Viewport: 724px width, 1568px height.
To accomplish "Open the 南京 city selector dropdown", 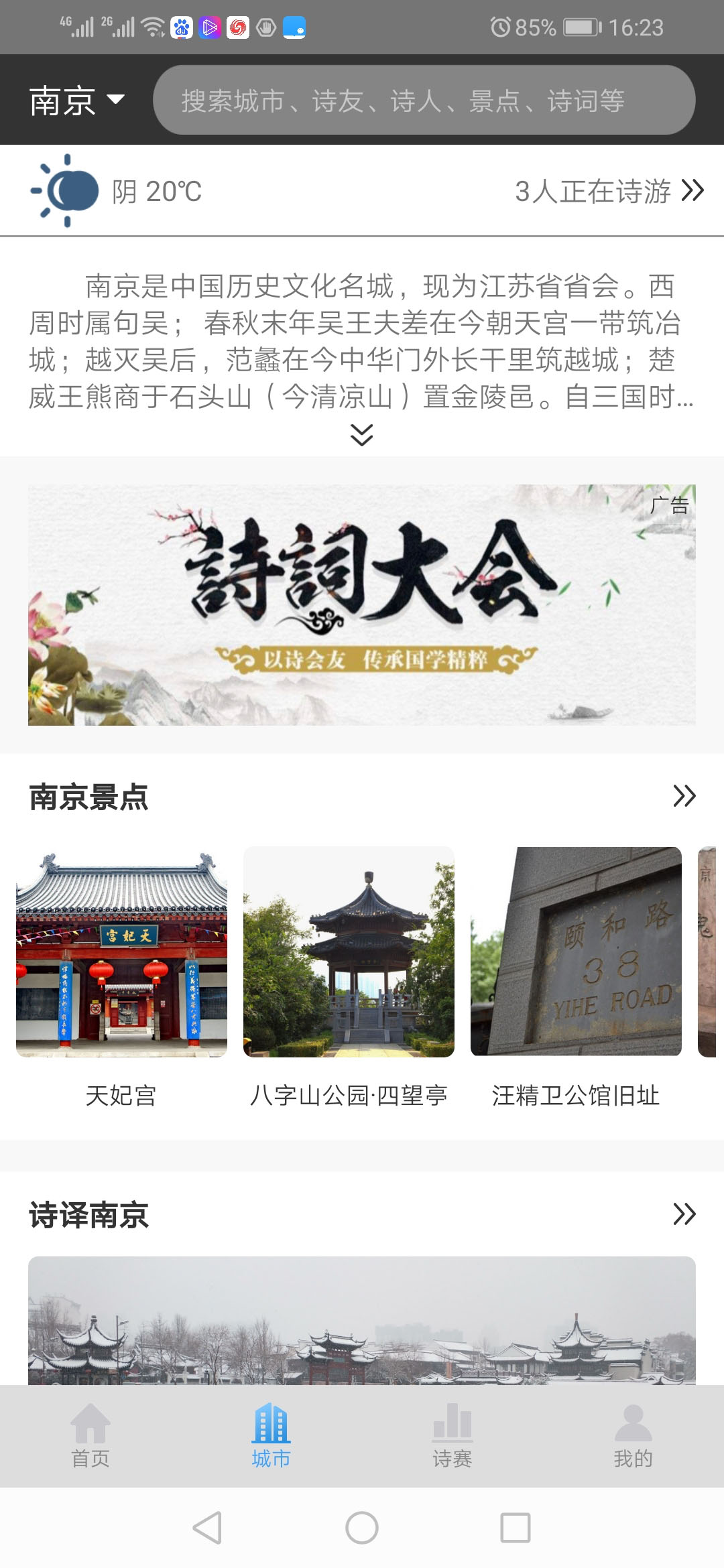I will (74, 99).
